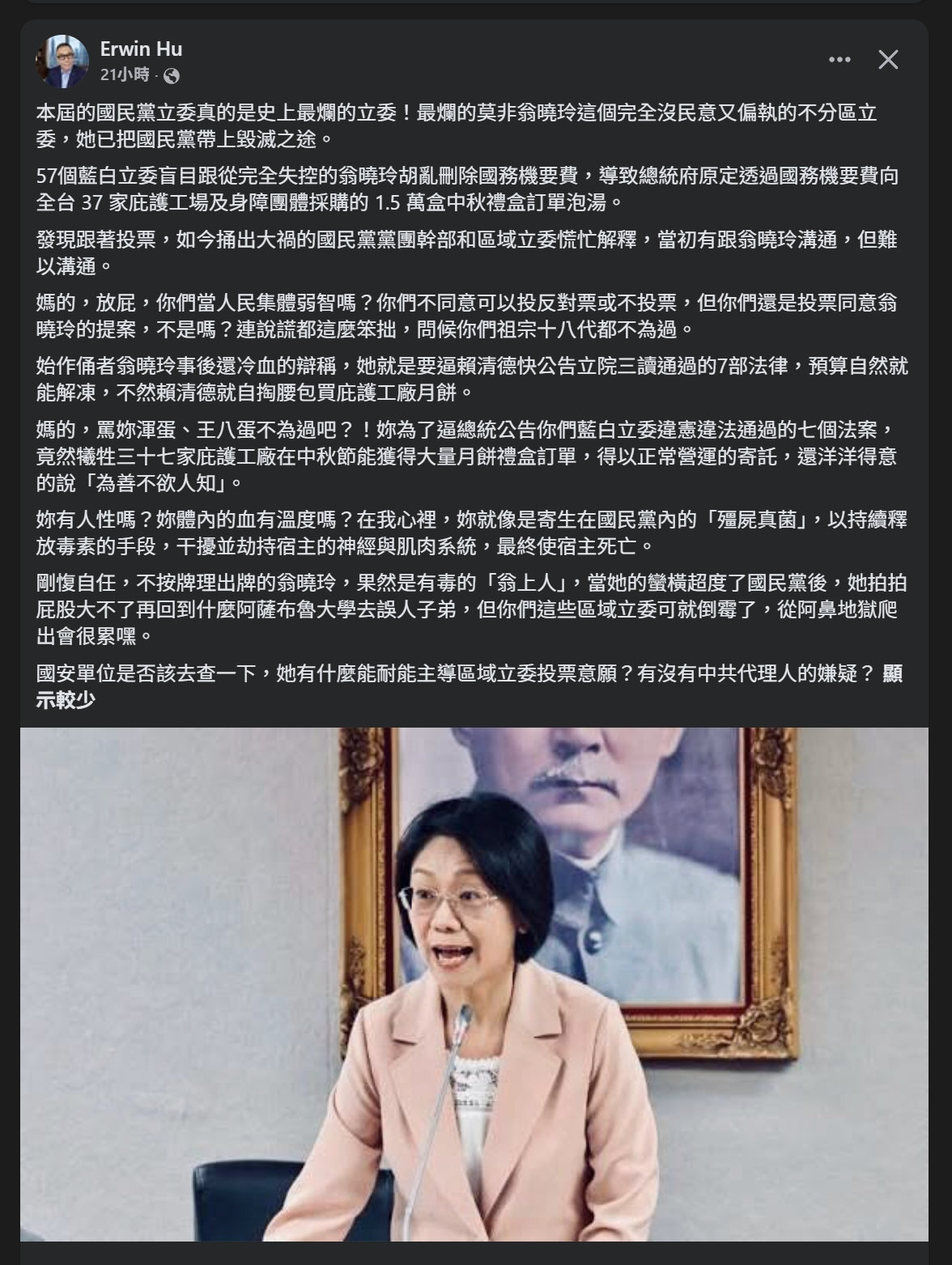Tap the 21小時 post timestamp
The height and width of the screenshot is (1265, 952).
pos(125,75)
